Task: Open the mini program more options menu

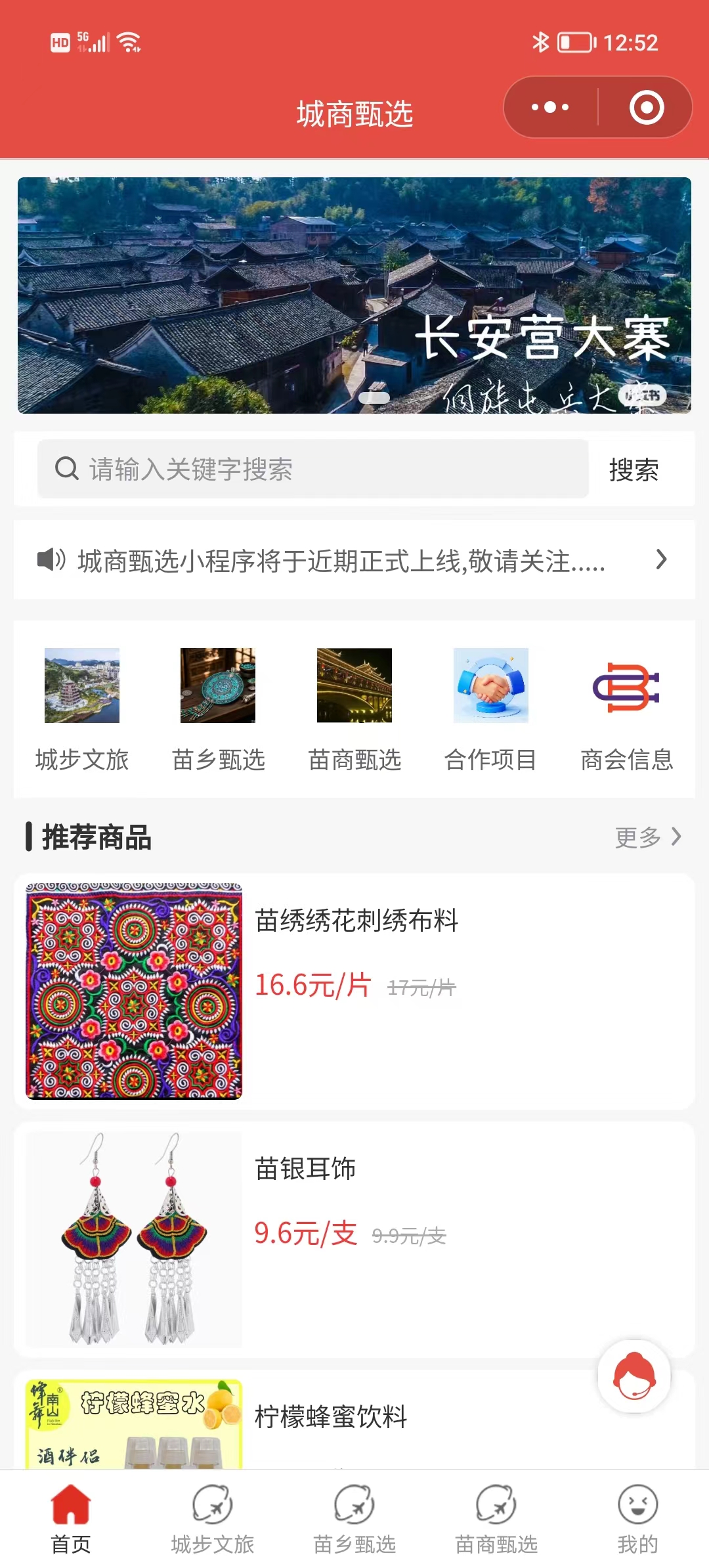Action: coord(550,107)
